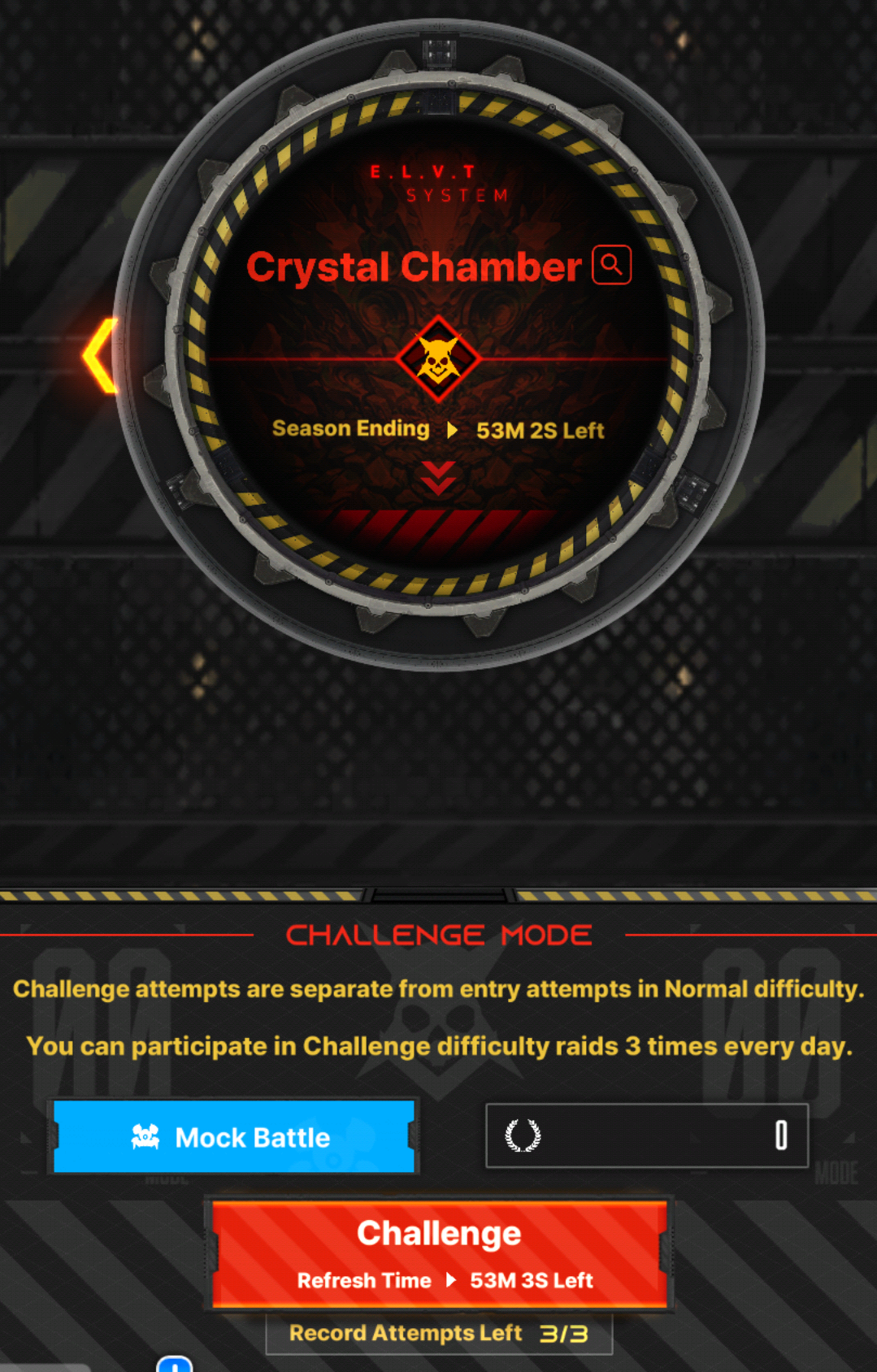877x1372 pixels.
Task: Start the Challenge raid
Action: click(439, 1254)
